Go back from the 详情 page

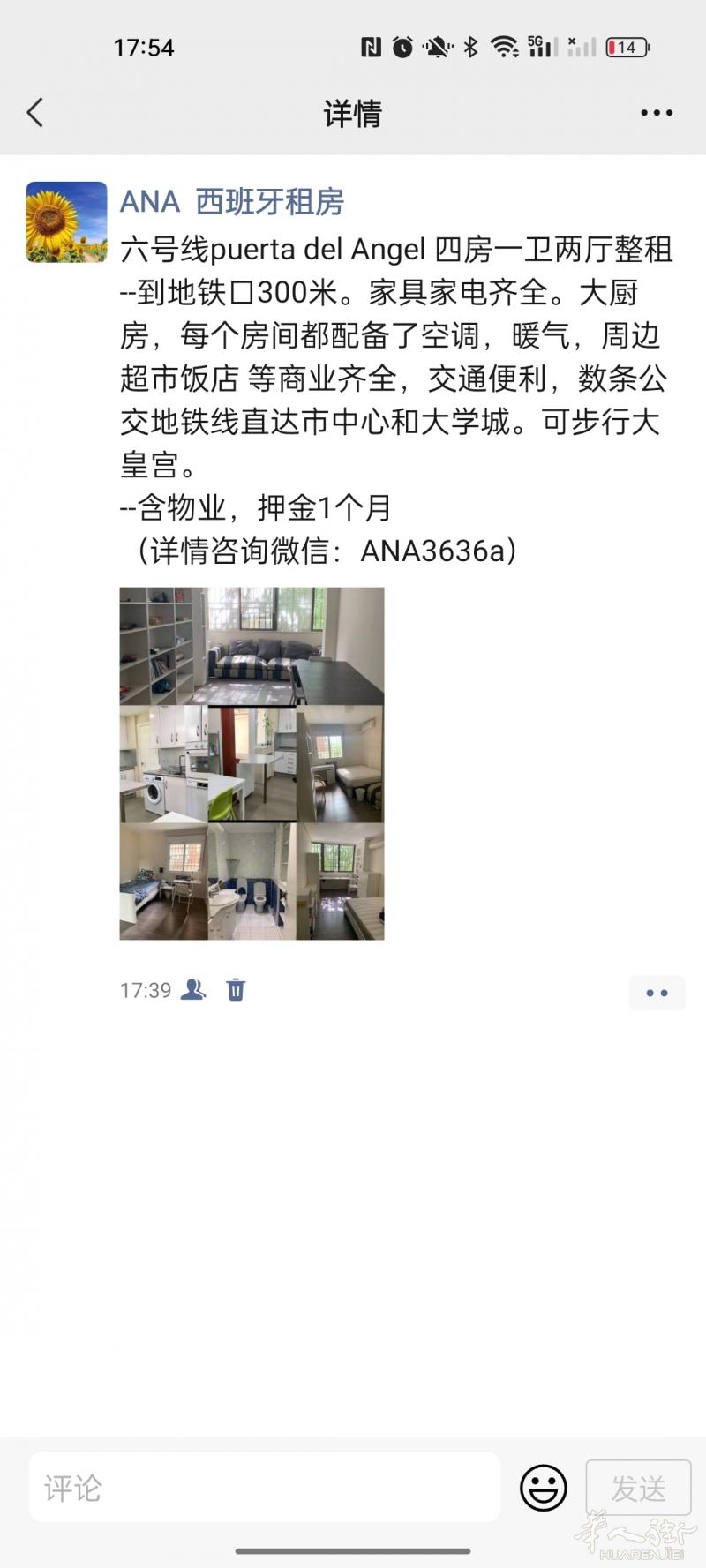(x=35, y=113)
